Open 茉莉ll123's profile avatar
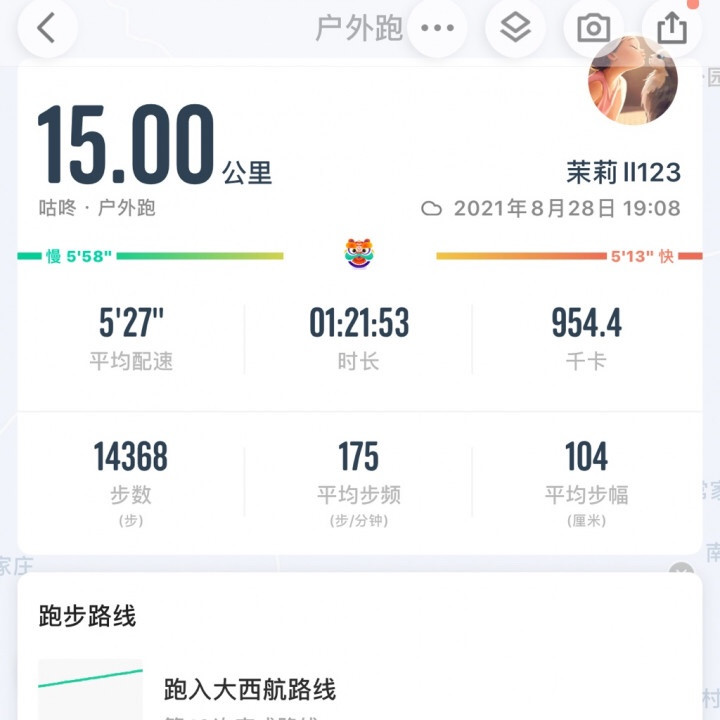Viewport: 720px width, 720px height. pyautogui.click(x=632, y=82)
